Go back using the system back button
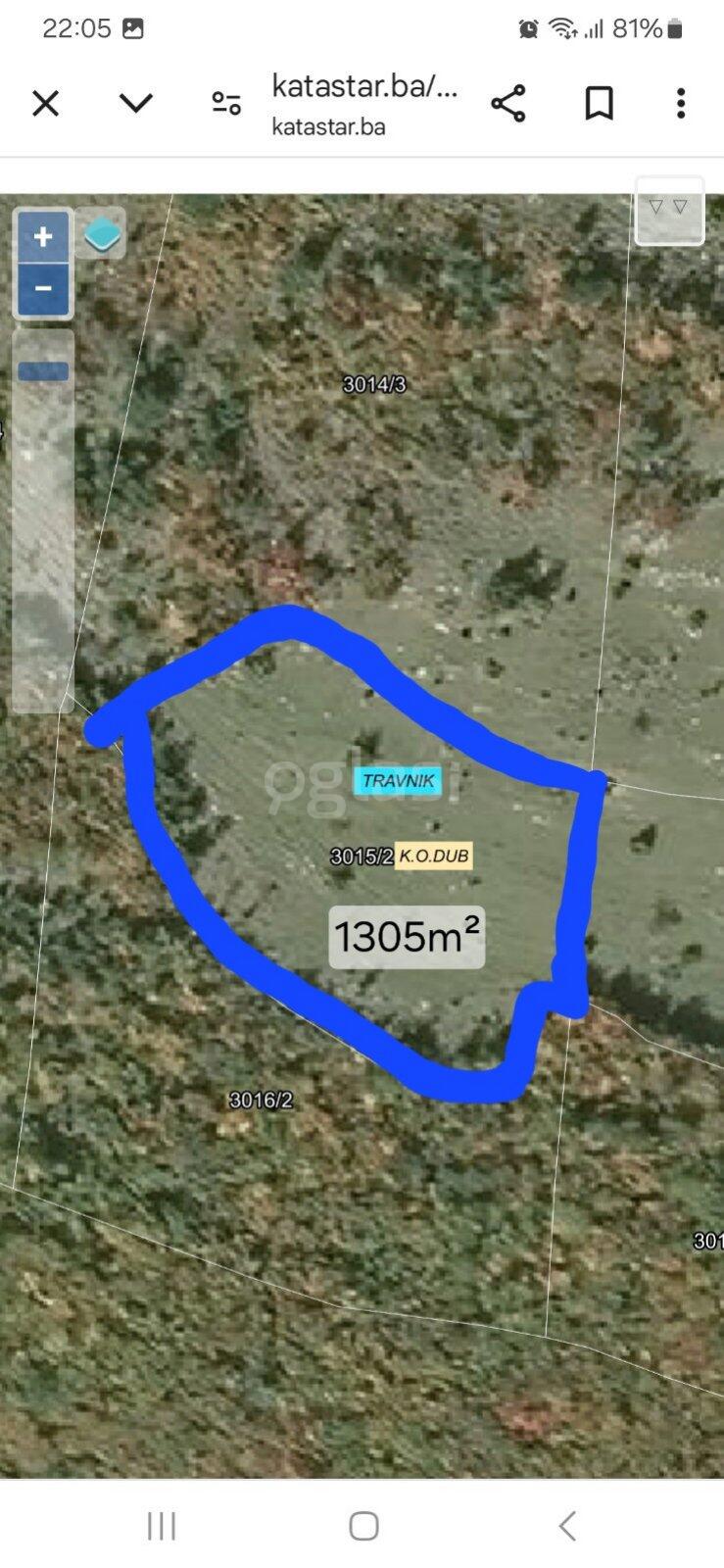 point(567,1526)
